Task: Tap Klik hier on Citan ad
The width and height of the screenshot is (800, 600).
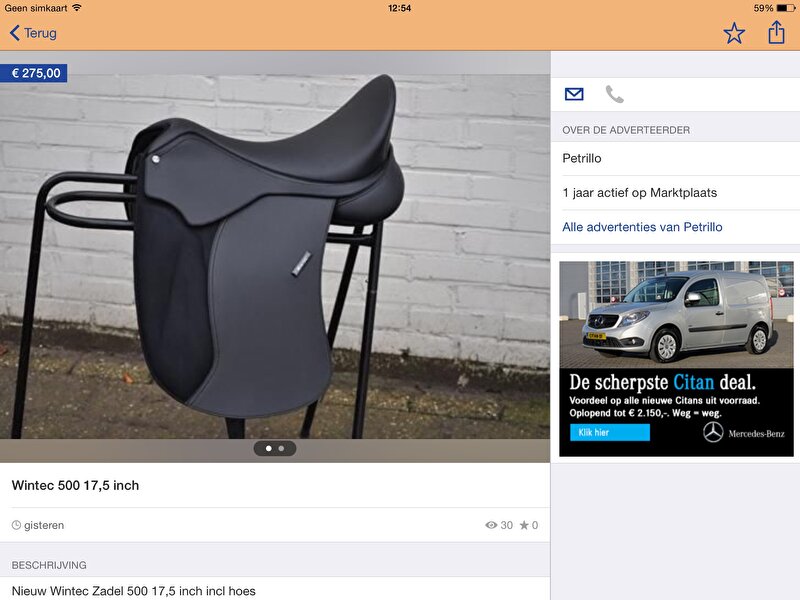Action: point(609,432)
